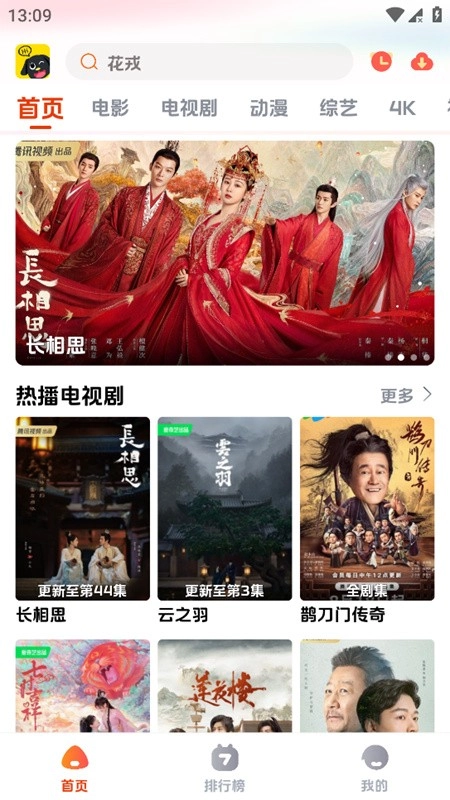Viewport: 450px width, 800px height.
Task: Switch to the 电影 tab
Action: [x=110, y=108]
